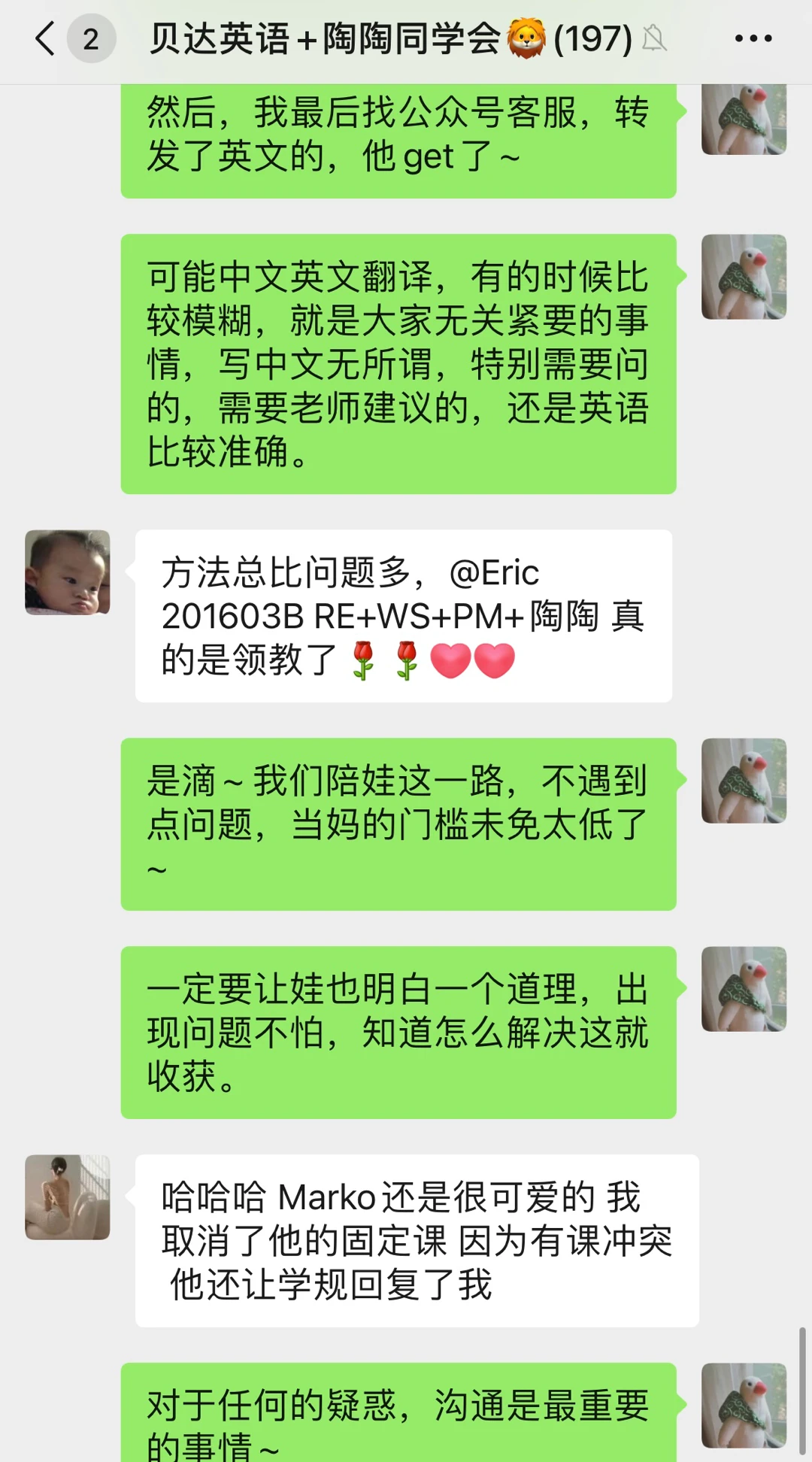The height and width of the screenshot is (1462, 812).
Task: Tap bird avatar beside 可能中文英文翻译 message
Action: pos(744,277)
